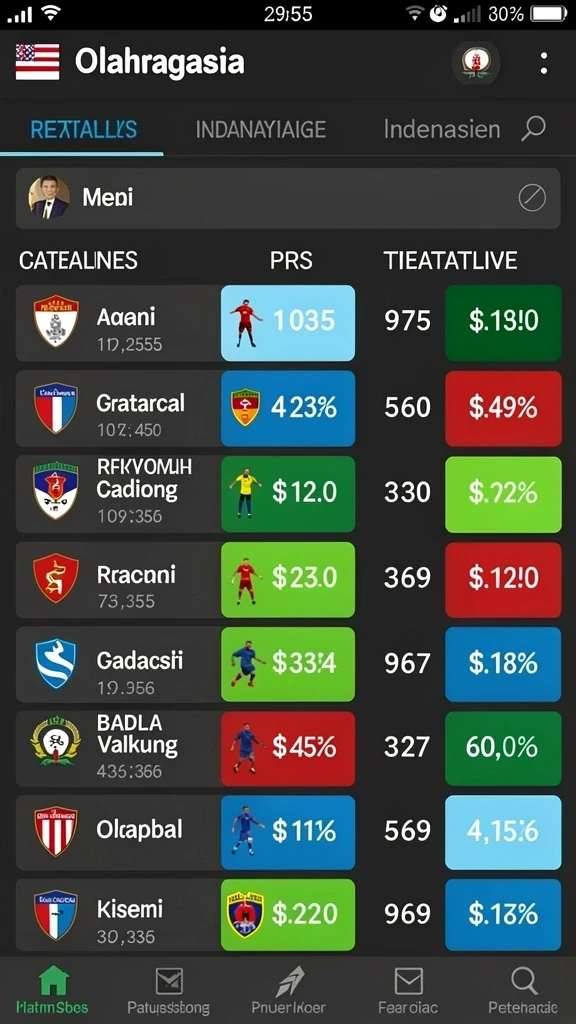The width and height of the screenshot is (576, 1024).
Task: Choose the $.18% button for Gadacsti
Action: point(503,664)
